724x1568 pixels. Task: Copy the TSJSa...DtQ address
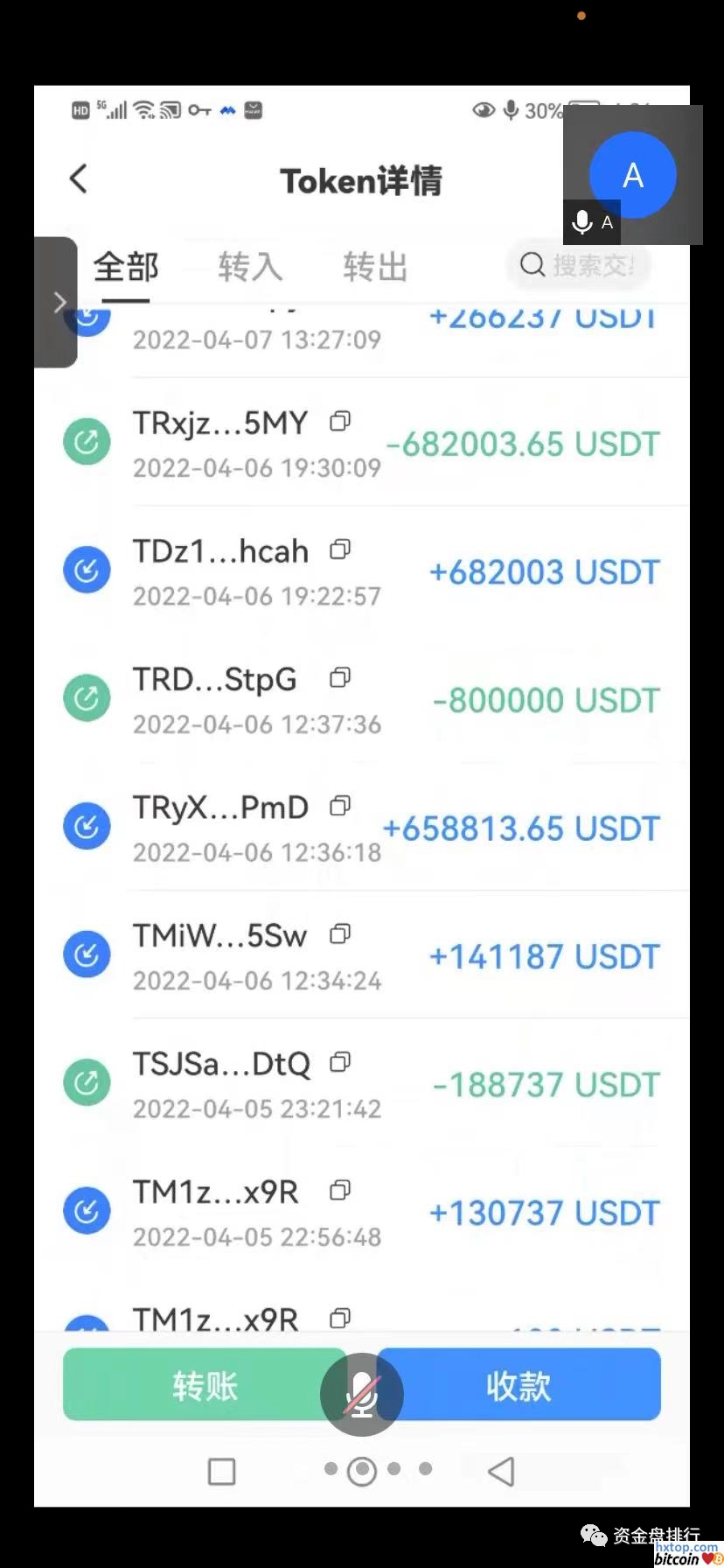(x=340, y=1062)
